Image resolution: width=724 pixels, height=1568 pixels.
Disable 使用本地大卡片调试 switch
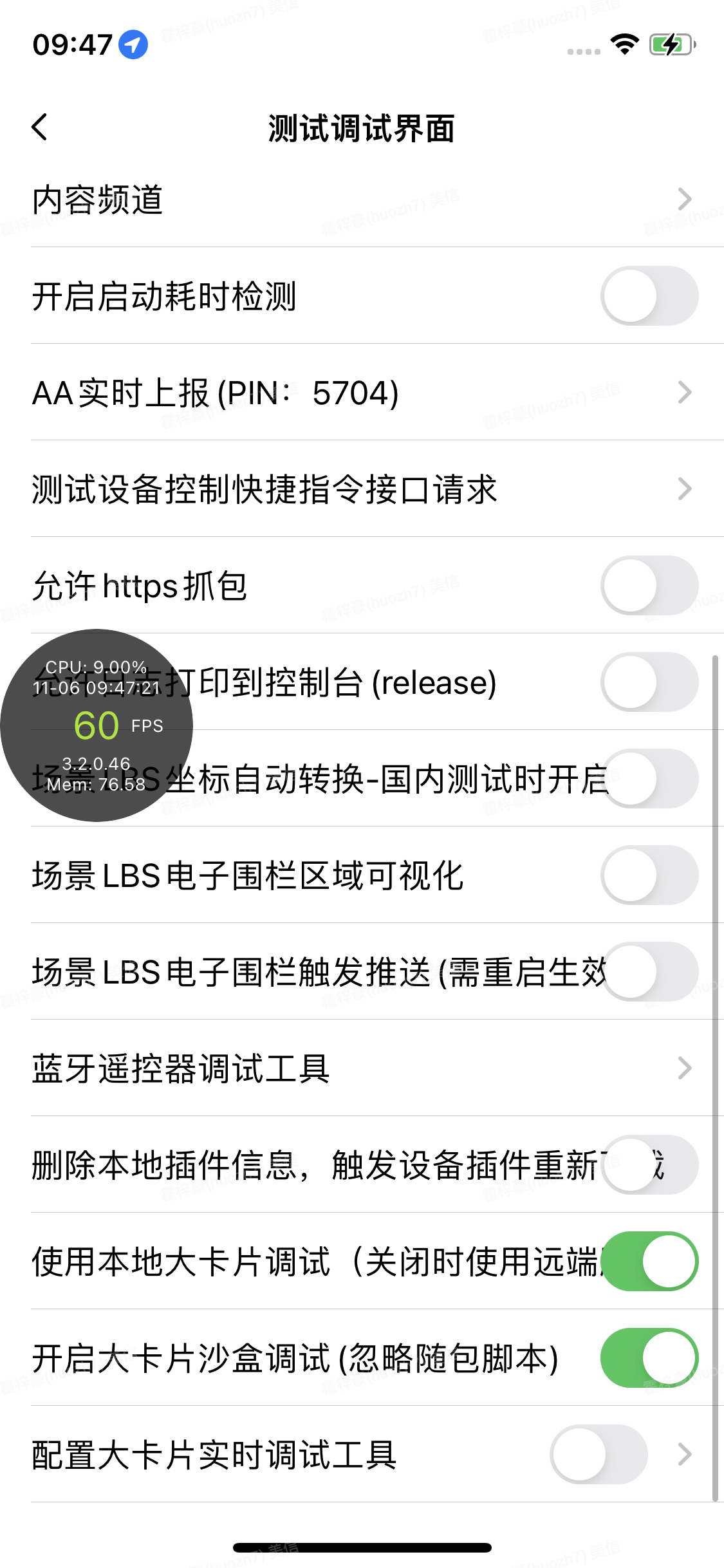pos(649,1262)
